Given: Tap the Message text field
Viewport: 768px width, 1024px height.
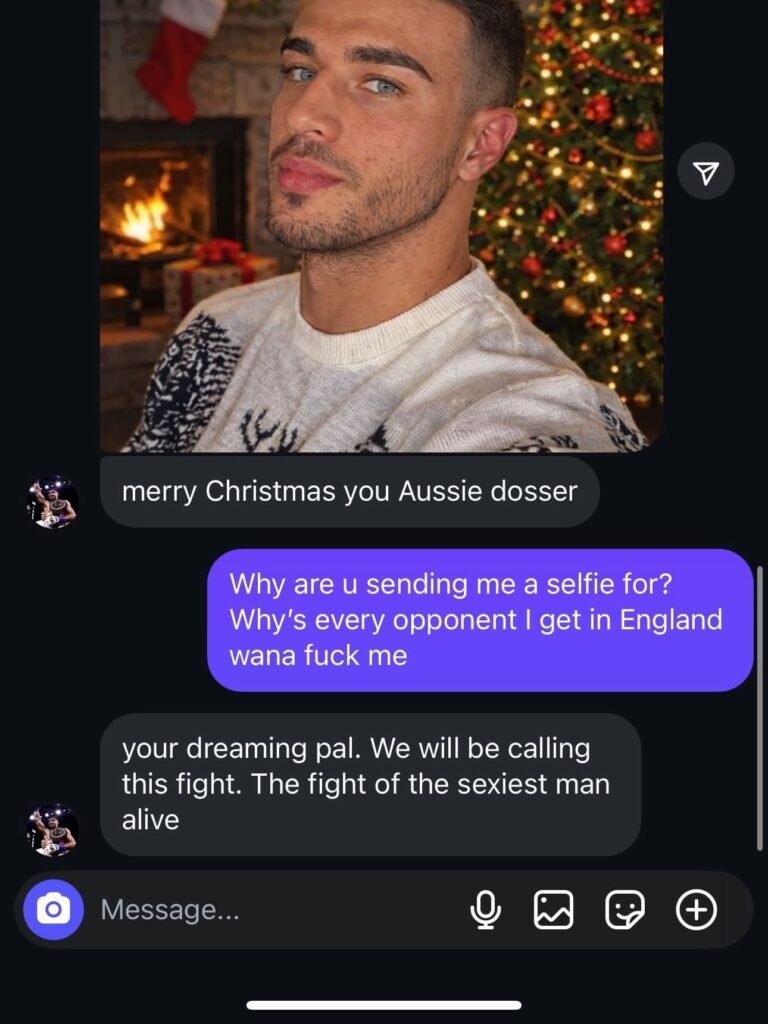Looking at the screenshot, I should (x=270, y=910).
